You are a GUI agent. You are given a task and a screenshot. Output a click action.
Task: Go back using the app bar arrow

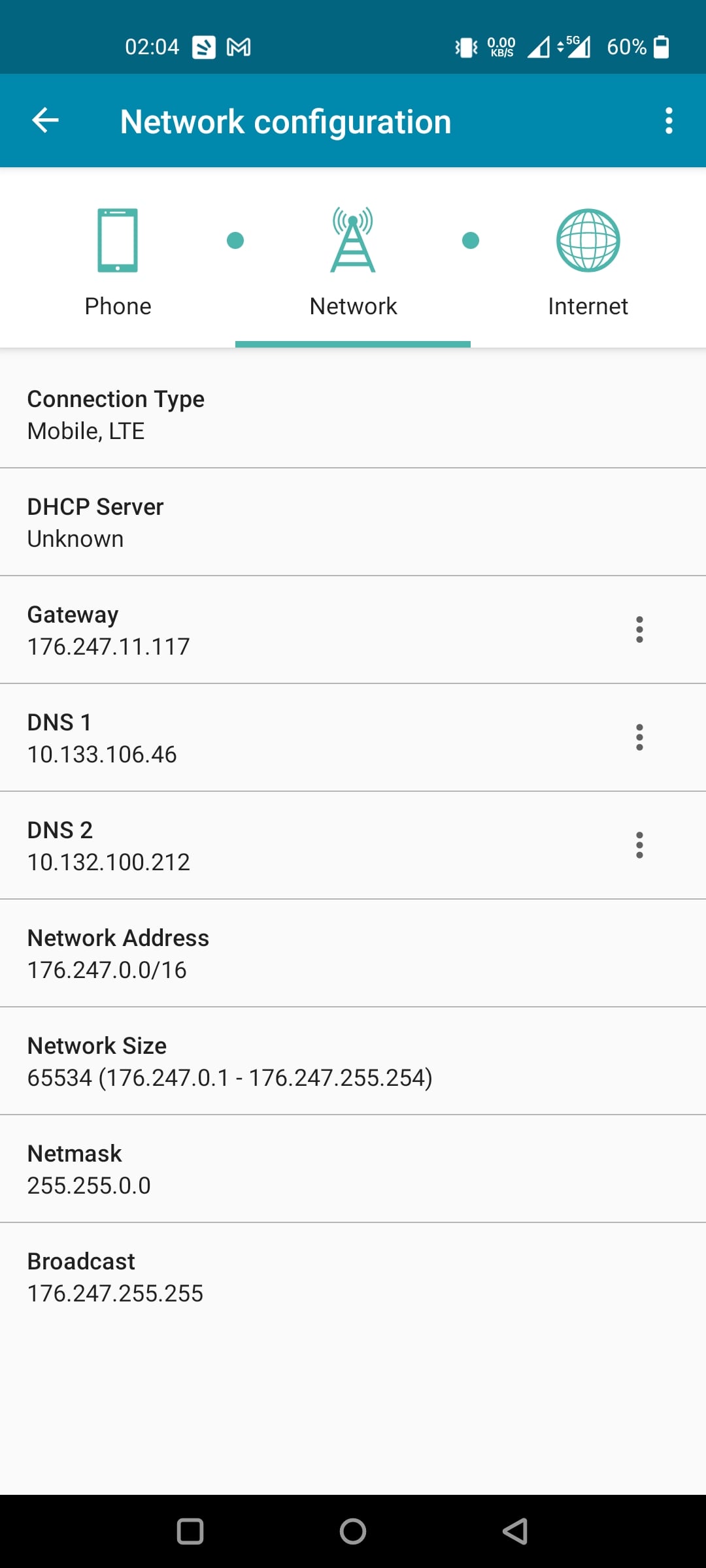coord(45,120)
